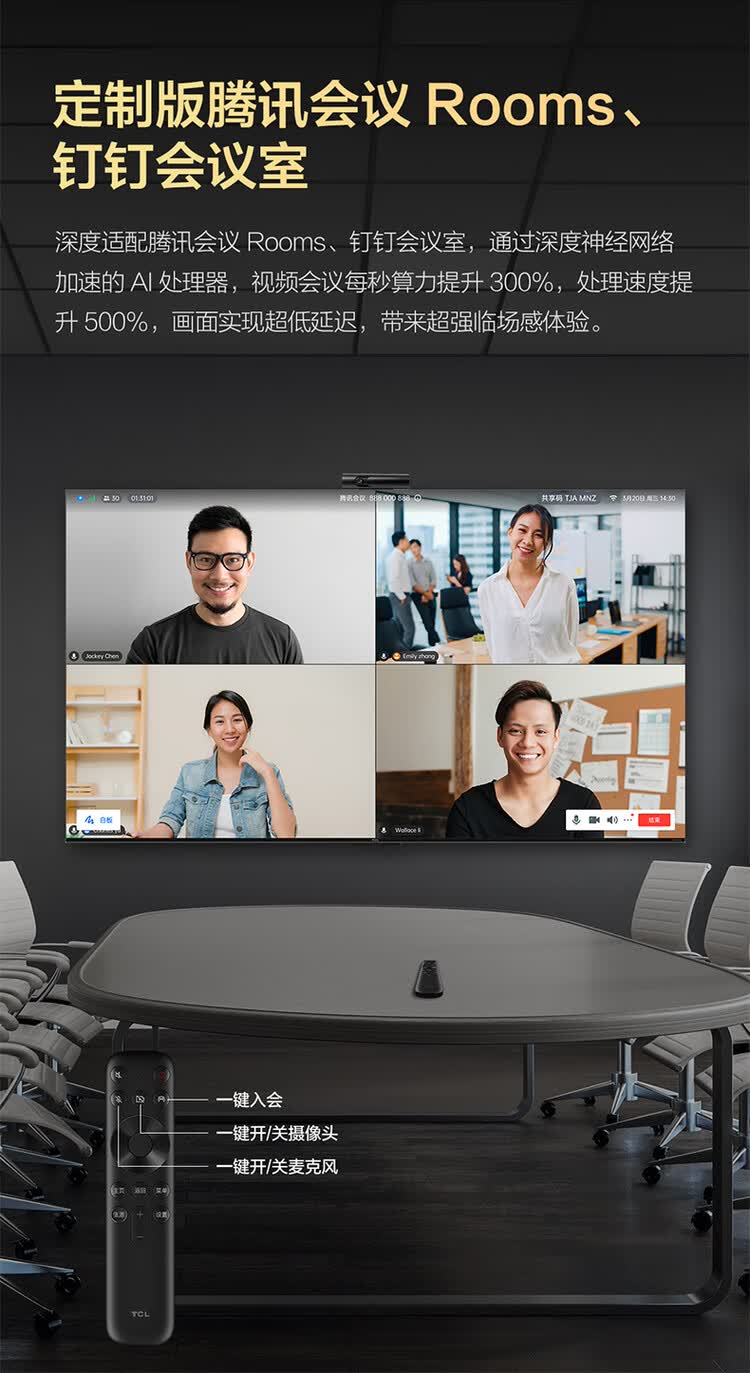Adjust speaker output via the volume icon
Image resolution: width=750 pixels, height=1373 pixels.
(x=612, y=820)
